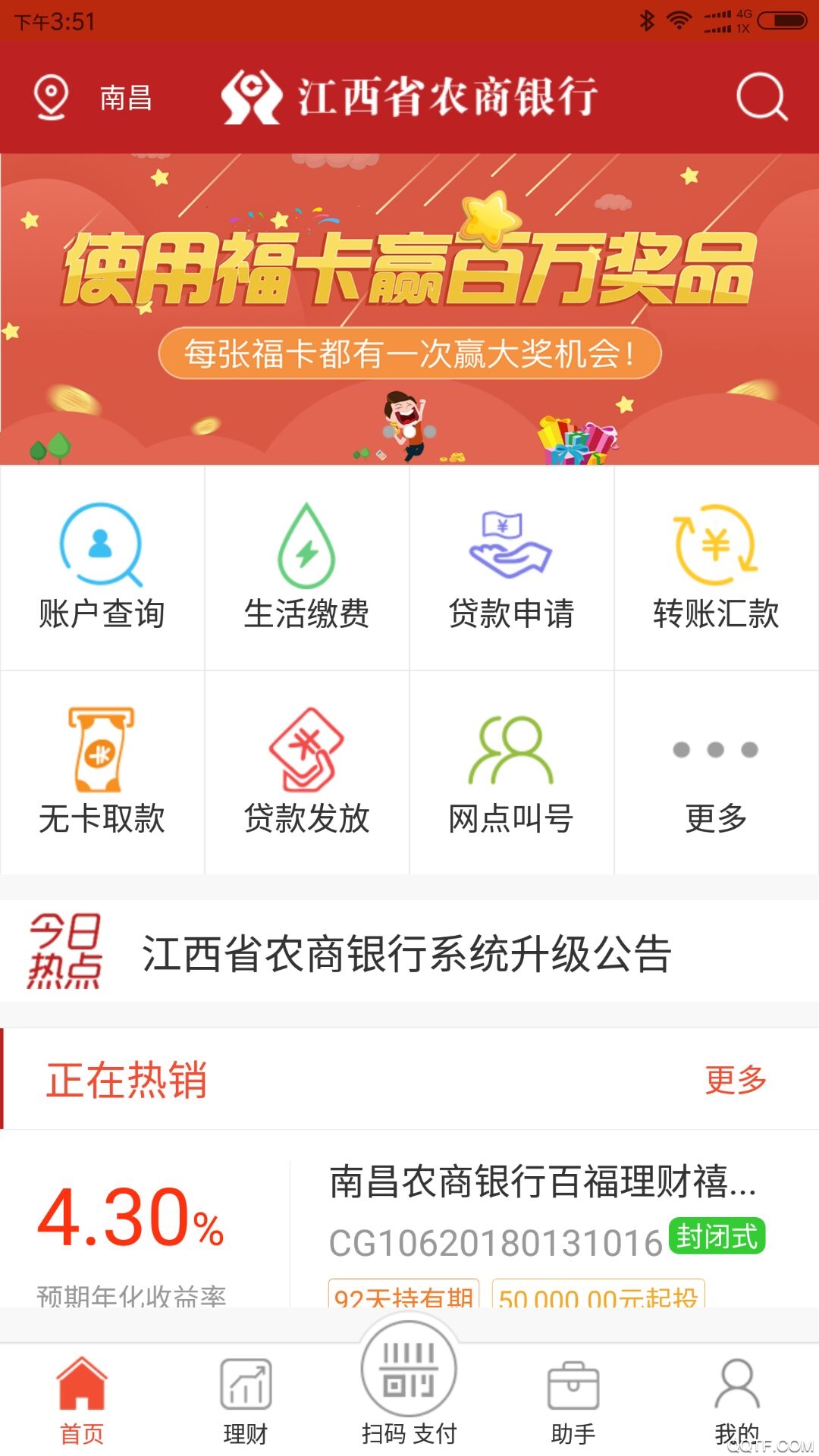Tap the 福卡 prize promotion banner

(x=409, y=303)
